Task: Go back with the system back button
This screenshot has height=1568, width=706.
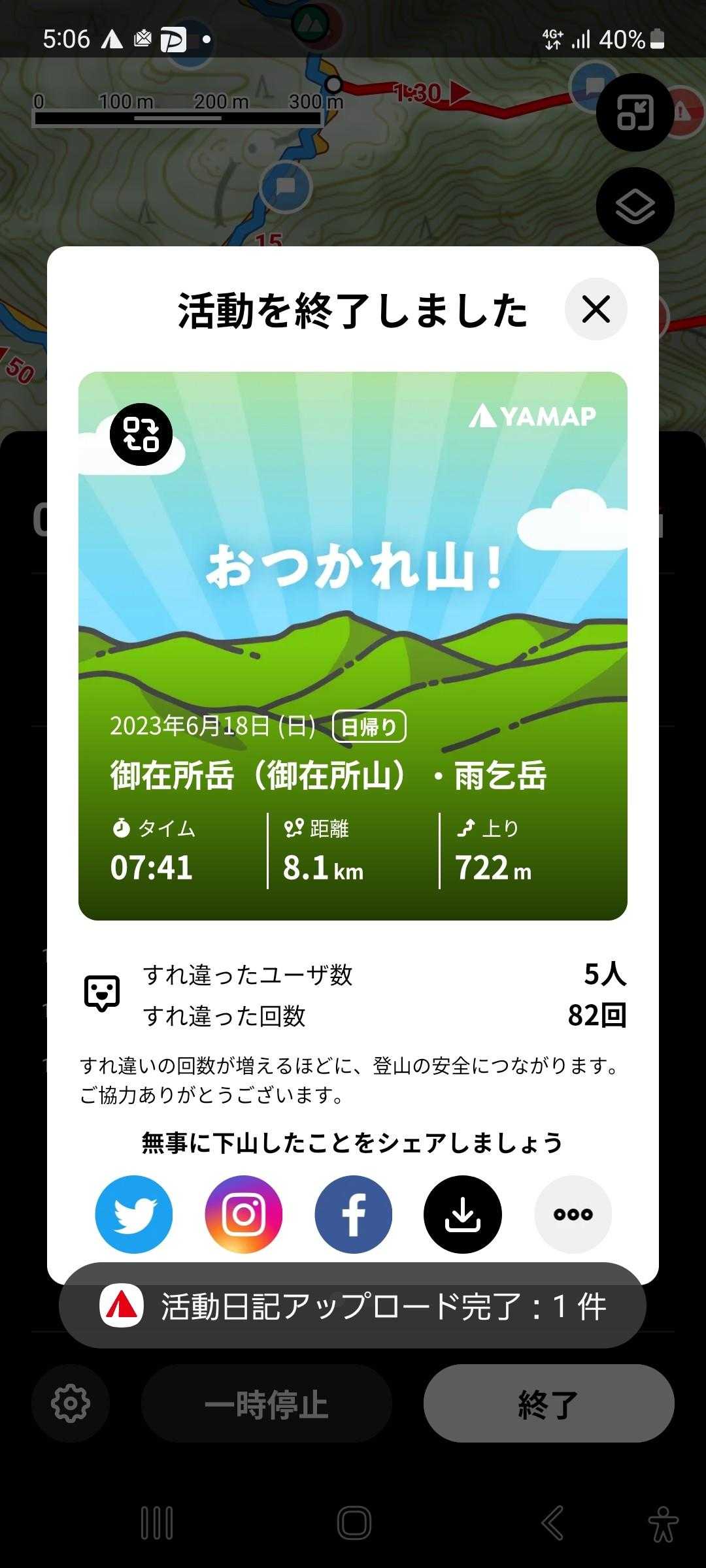Action: pyautogui.click(x=552, y=1523)
